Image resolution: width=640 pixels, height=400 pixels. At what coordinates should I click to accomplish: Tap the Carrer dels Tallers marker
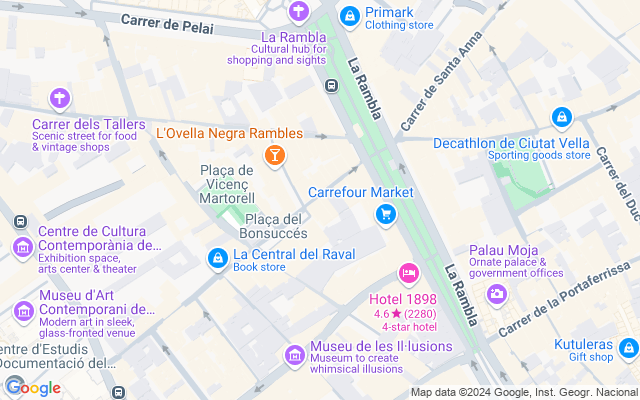pyautogui.click(x=61, y=98)
